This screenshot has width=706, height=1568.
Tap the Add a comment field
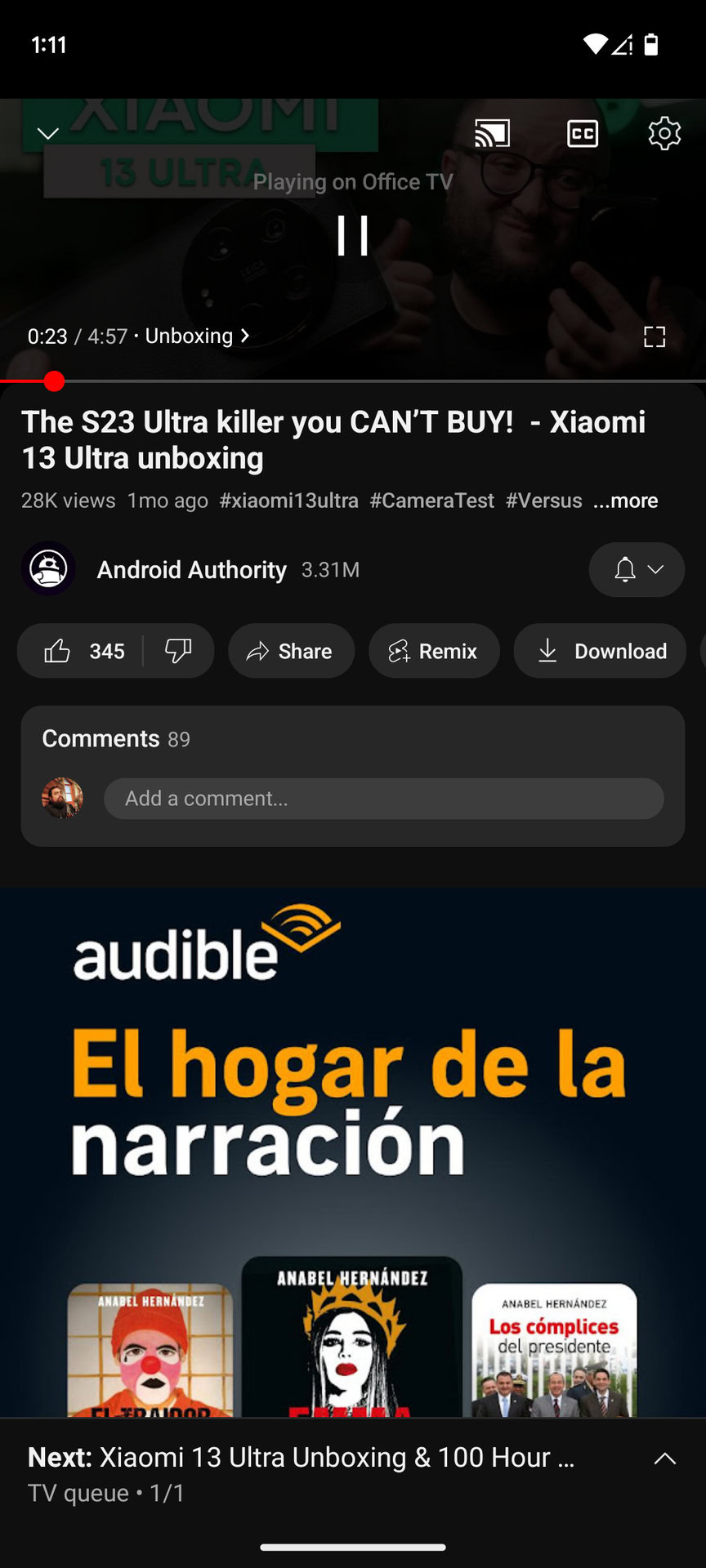[383, 799]
